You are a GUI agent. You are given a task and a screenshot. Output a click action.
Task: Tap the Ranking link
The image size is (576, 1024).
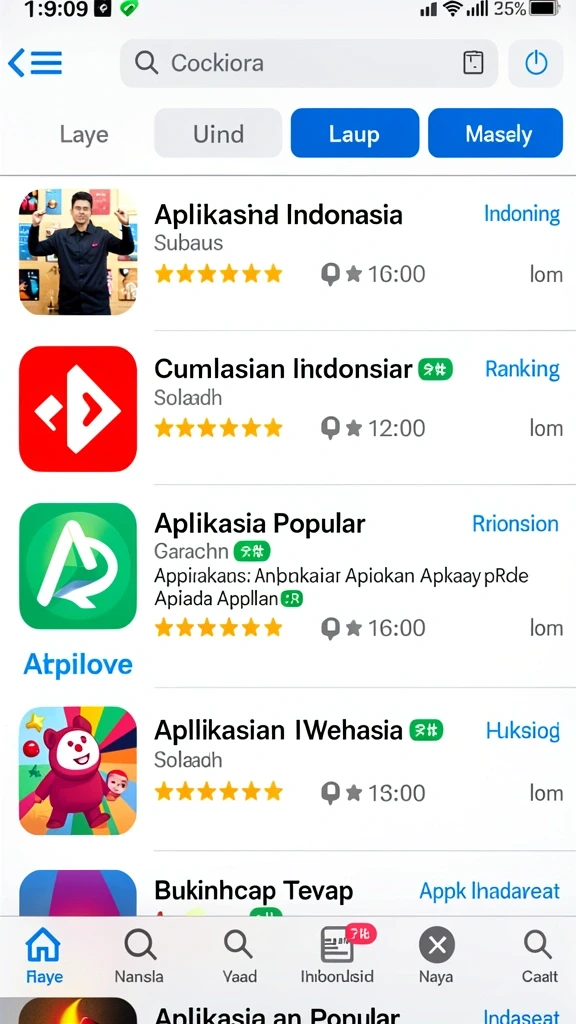tap(522, 370)
